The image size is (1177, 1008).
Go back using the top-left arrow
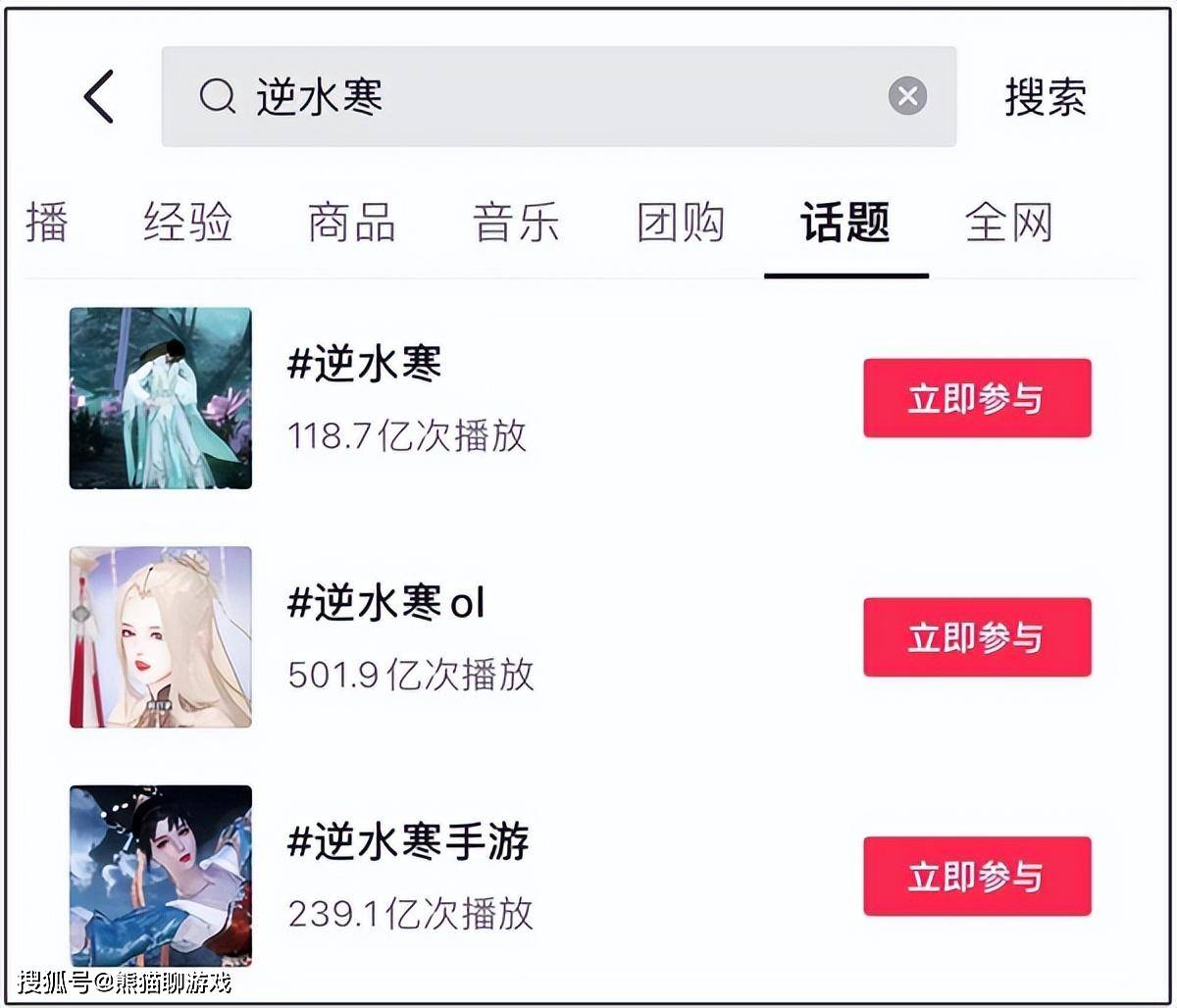coord(99,97)
